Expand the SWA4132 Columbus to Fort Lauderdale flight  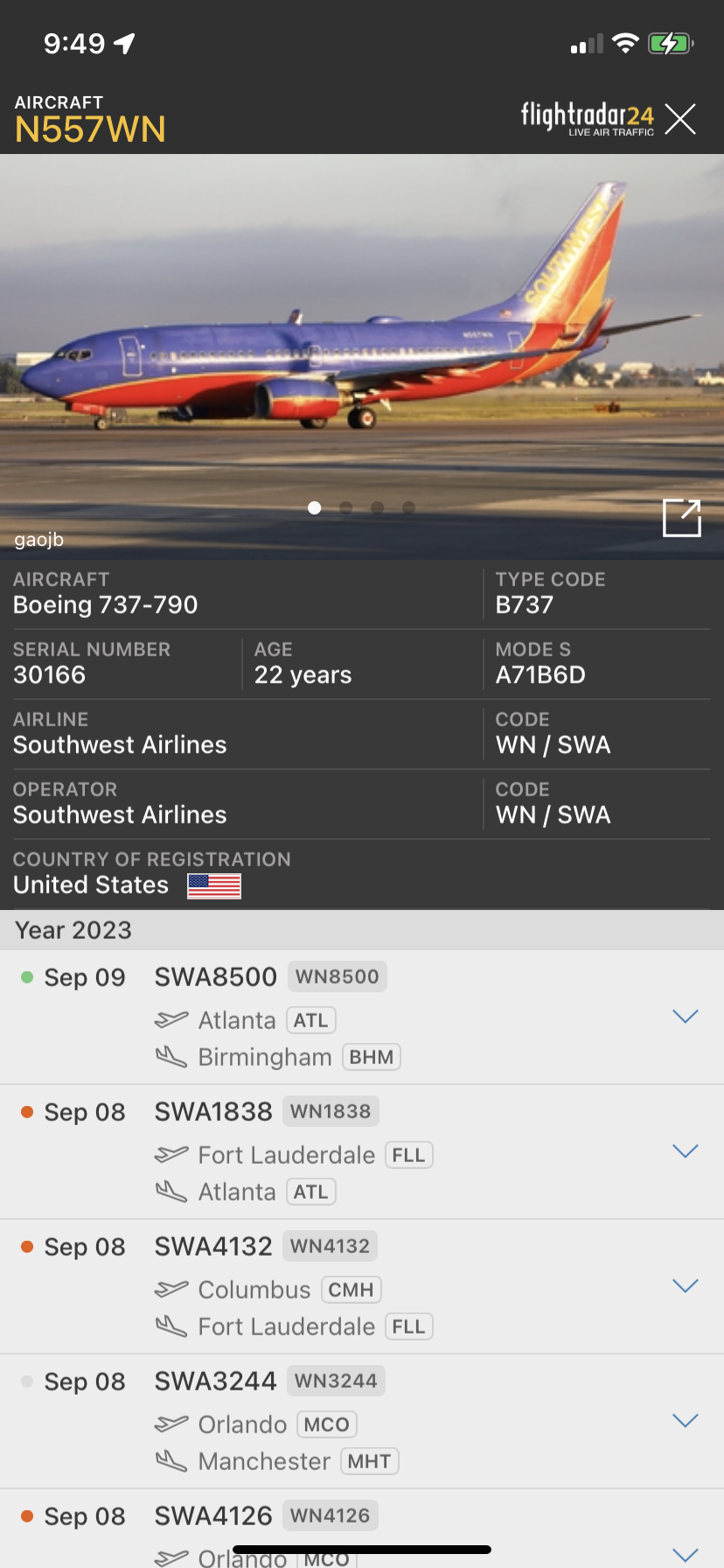(x=685, y=1285)
